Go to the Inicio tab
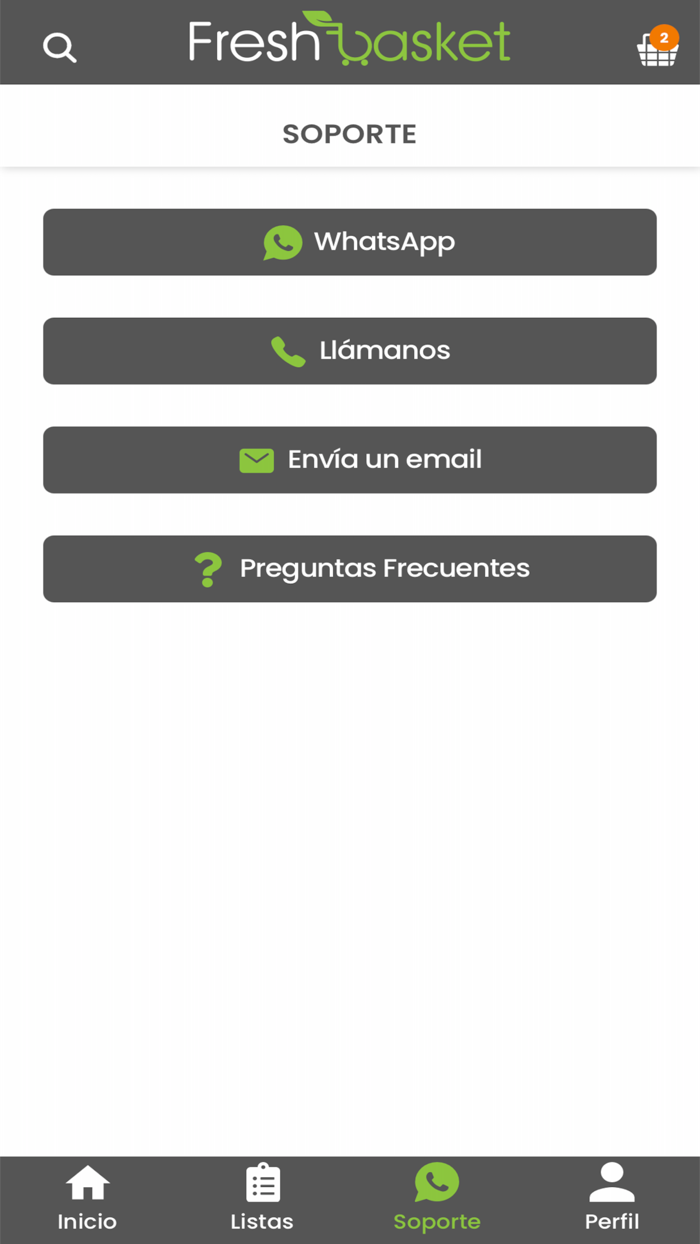Screen dimensions: 700x1244 87,1199
